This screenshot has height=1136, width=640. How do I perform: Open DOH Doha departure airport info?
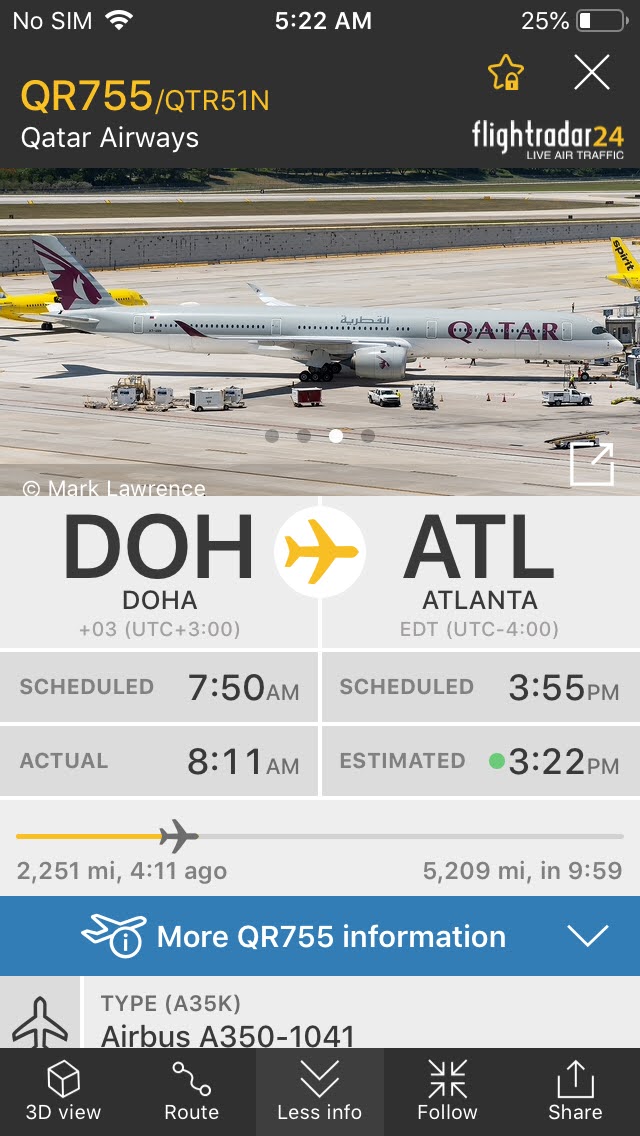[160, 572]
